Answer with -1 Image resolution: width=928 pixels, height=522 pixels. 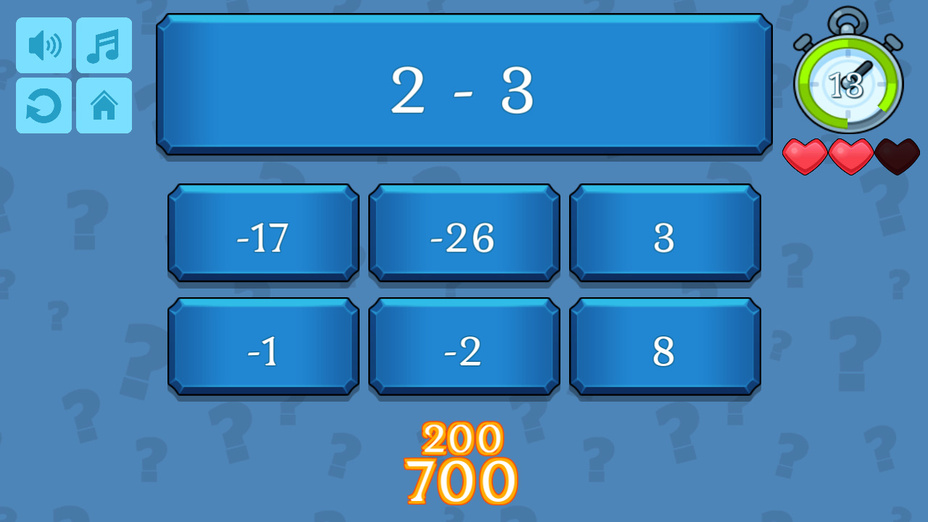click(x=263, y=348)
